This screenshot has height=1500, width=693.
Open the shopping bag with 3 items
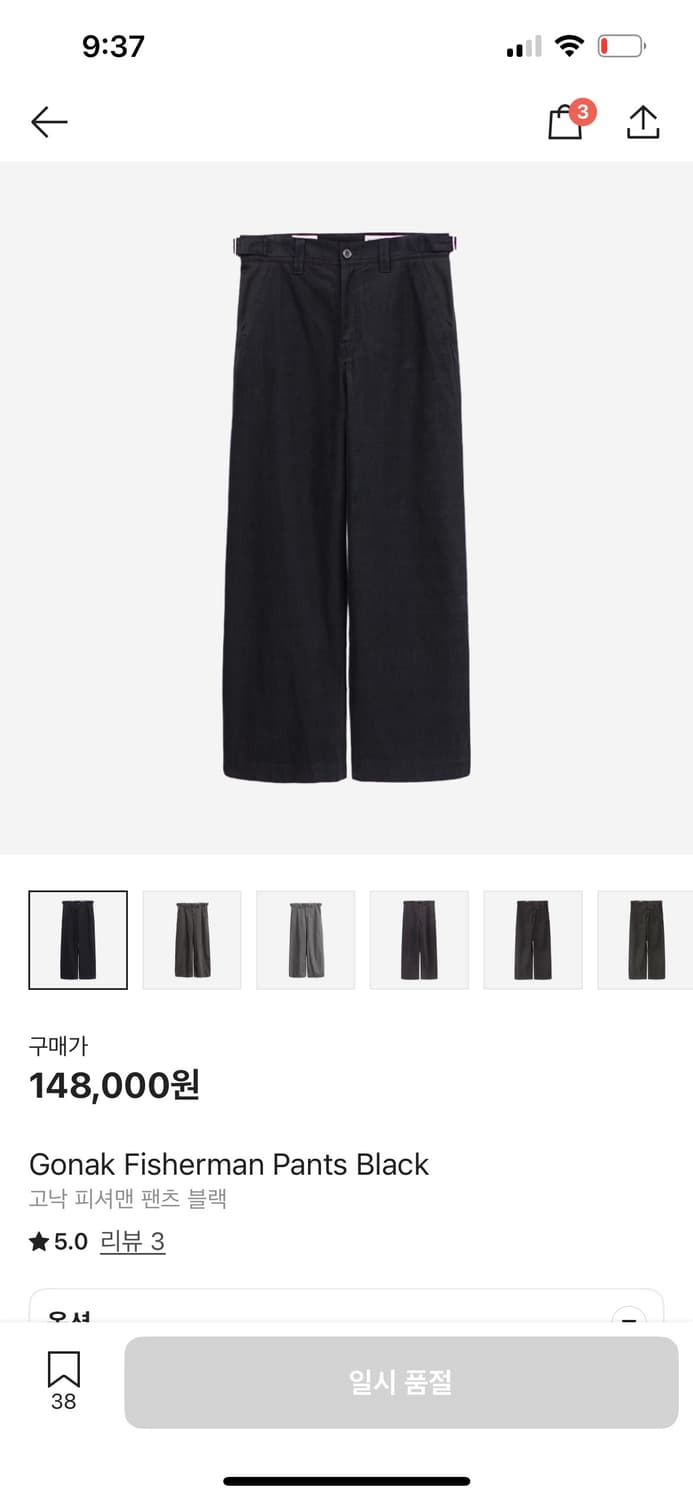click(x=566, y=122)
